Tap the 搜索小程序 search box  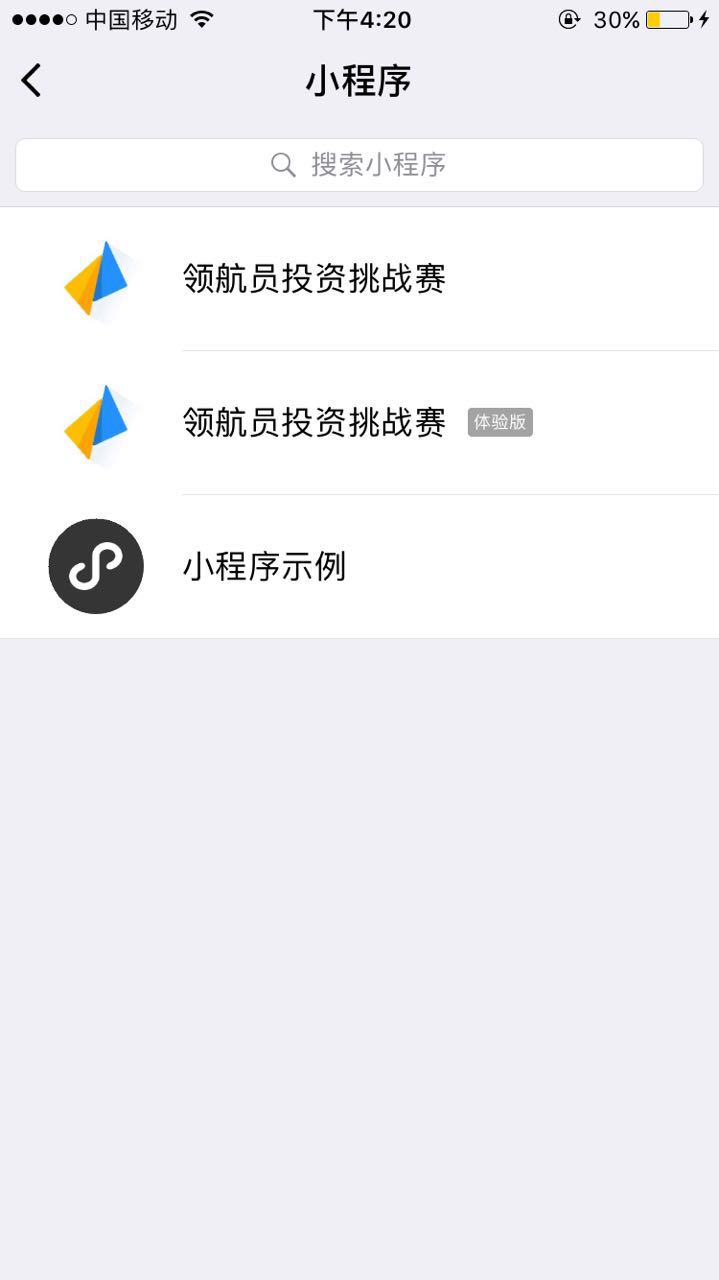point(359,165)
